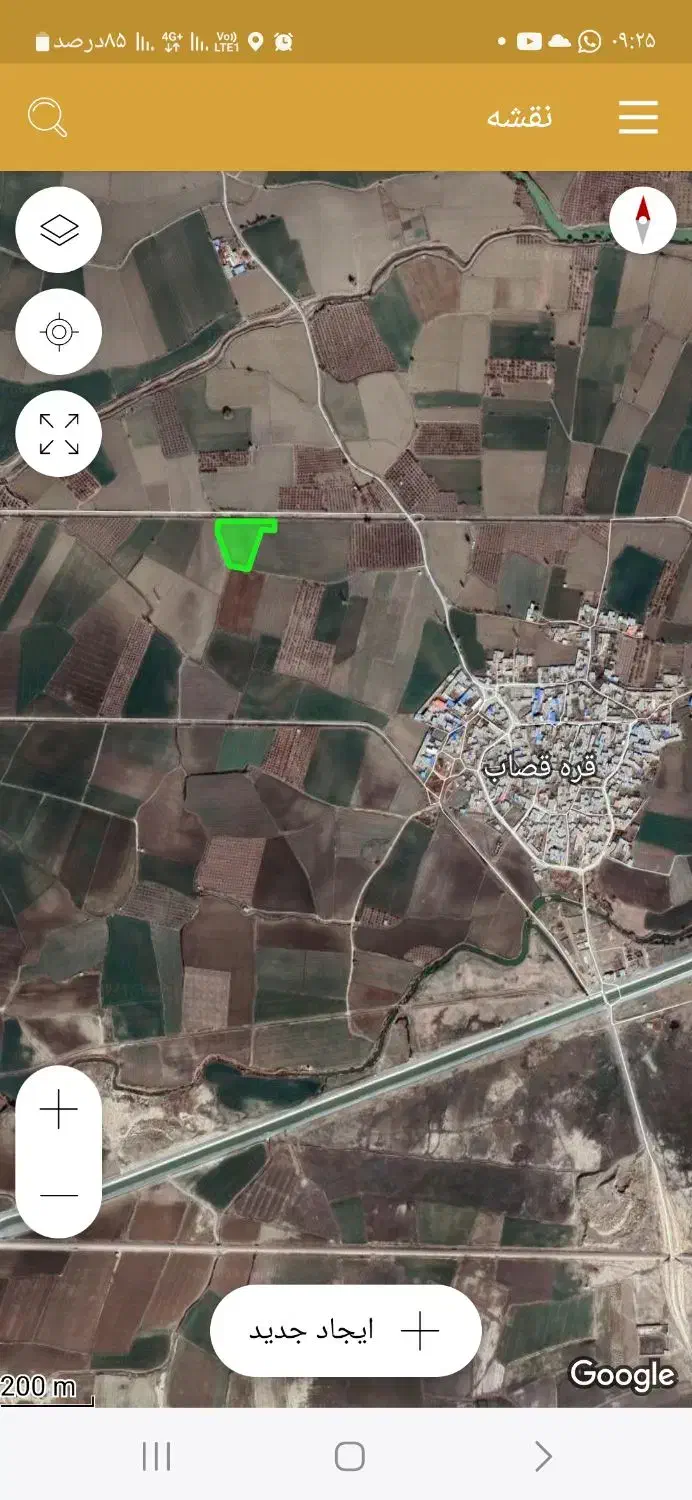Select the green highlighted land parcel
Screen dimensions: 692x1500
(243, 543)
